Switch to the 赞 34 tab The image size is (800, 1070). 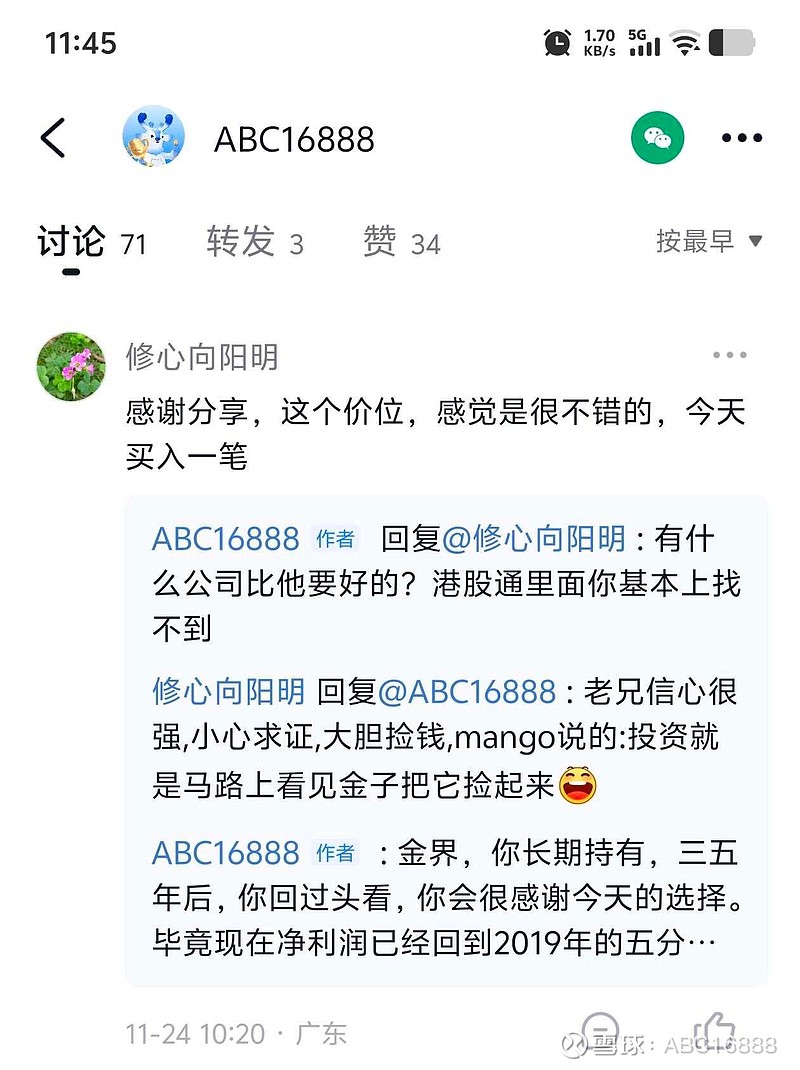coord(399,241)
